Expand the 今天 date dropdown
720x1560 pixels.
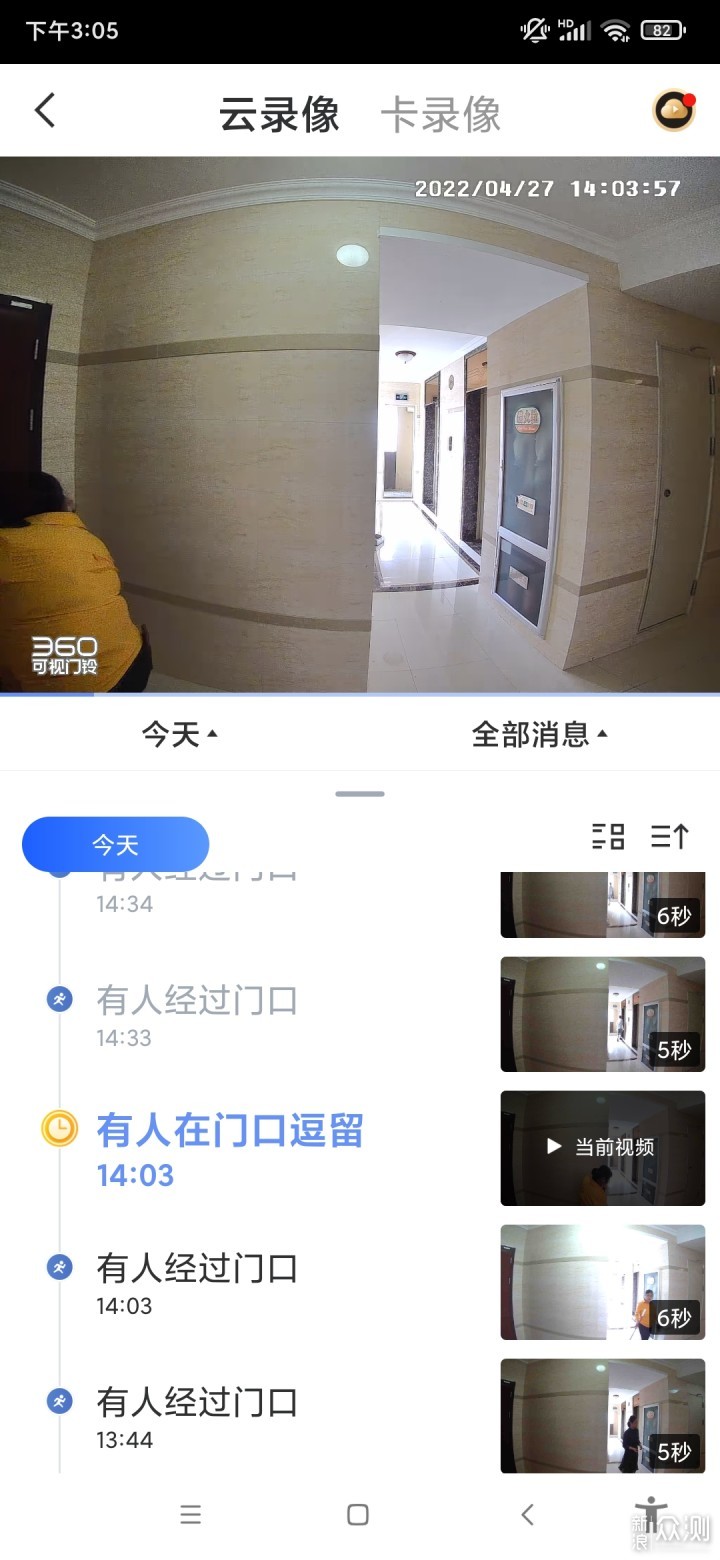(180, 735)
